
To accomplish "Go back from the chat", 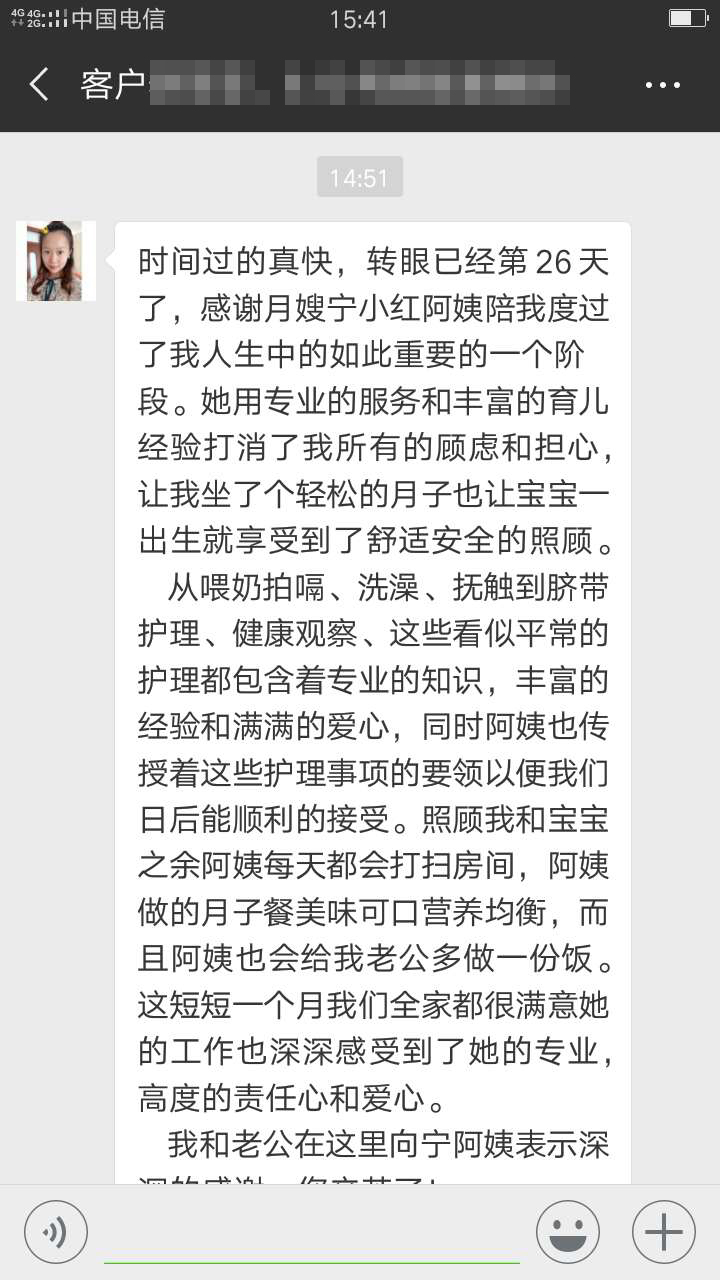I will click(x=40, y=85).
